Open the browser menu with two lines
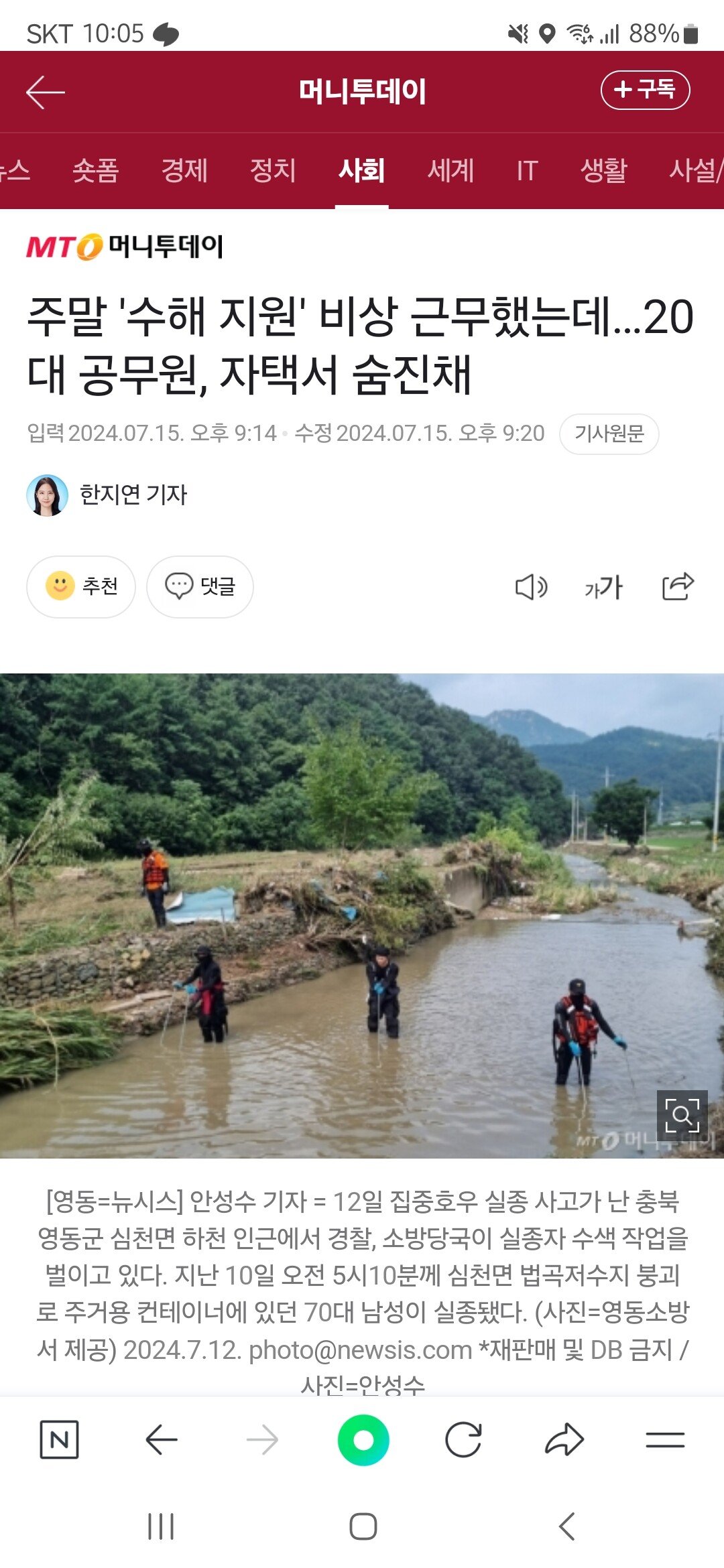This screenshot has height=1568, width=724. [x=665, y=1439]
